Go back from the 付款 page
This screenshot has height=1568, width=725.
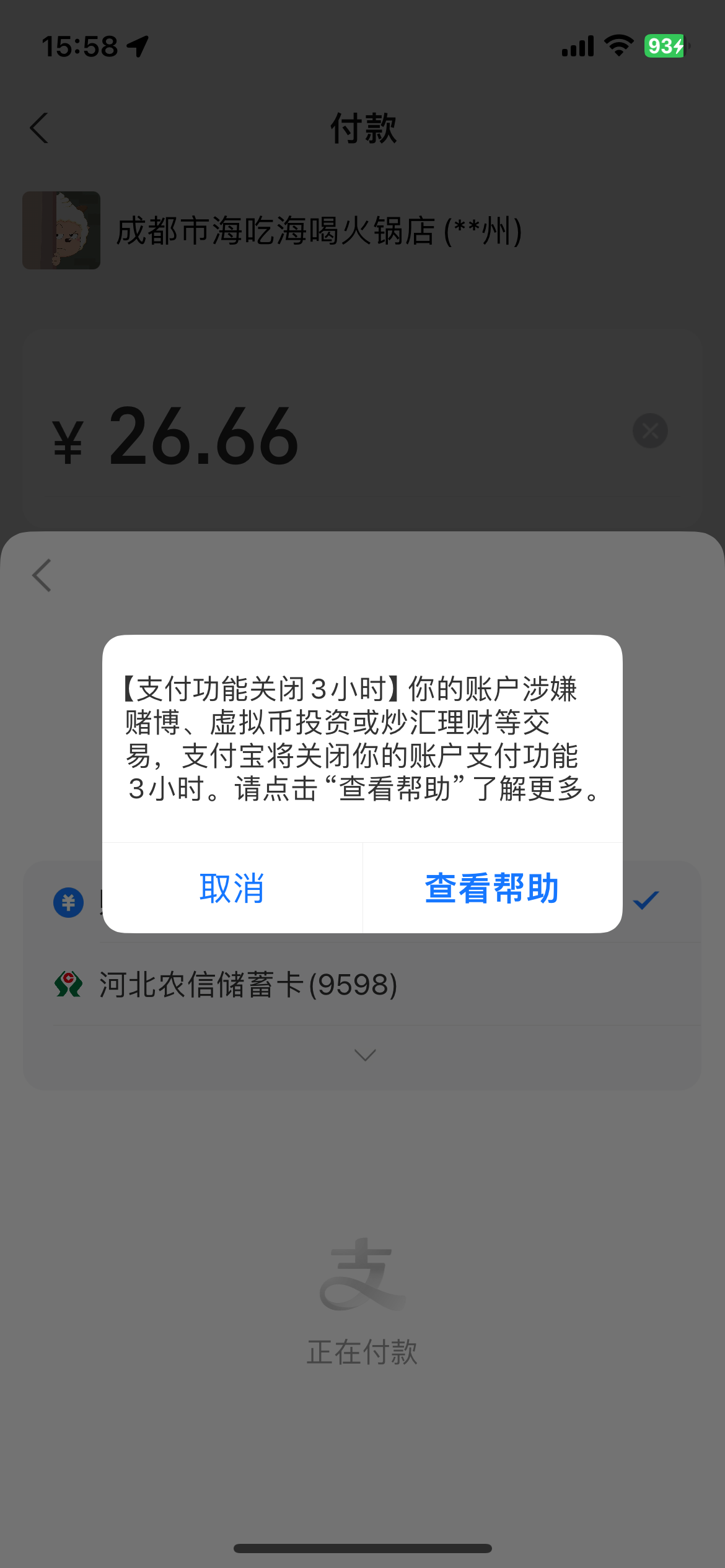tap(40, 128)
